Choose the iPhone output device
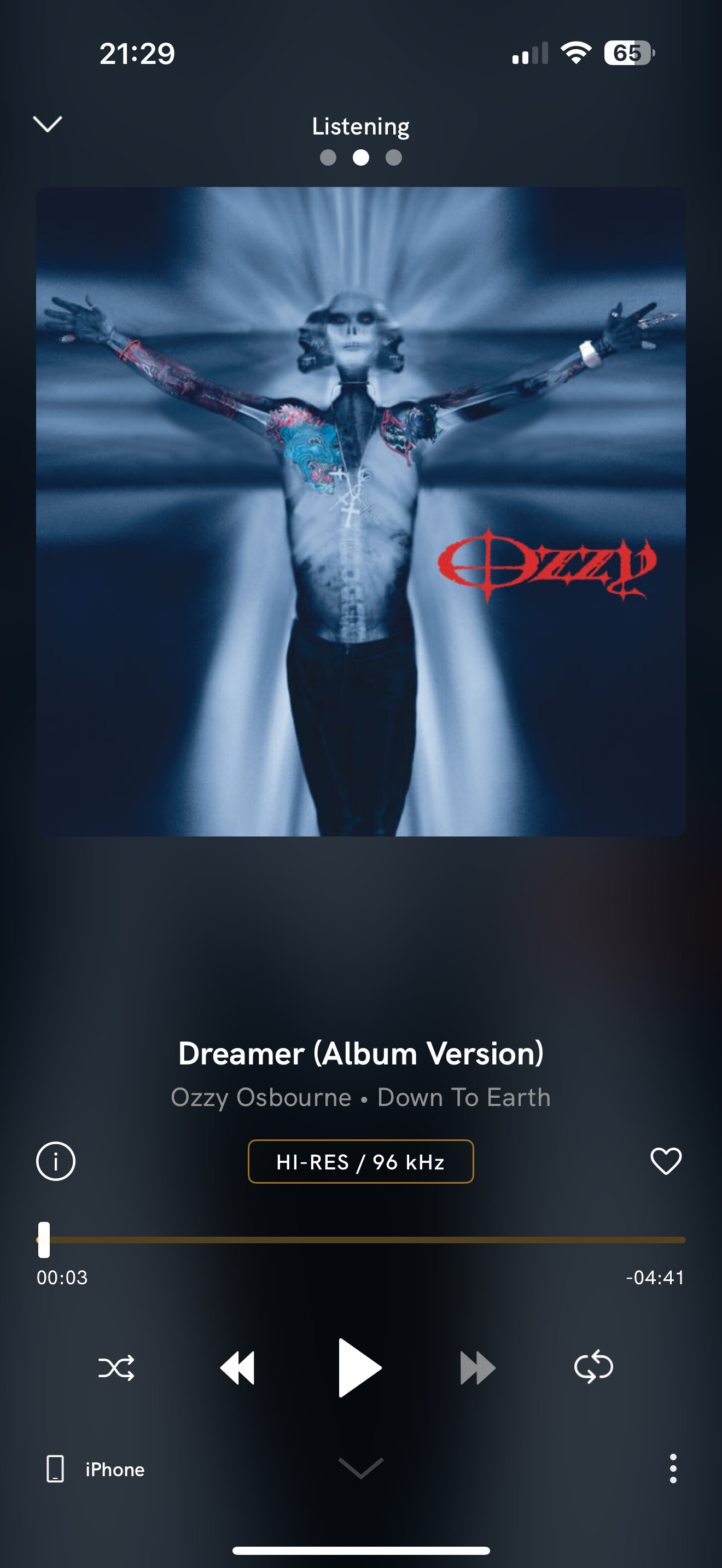Viewport: 722px width, 1568px height. click(96, 1469)
